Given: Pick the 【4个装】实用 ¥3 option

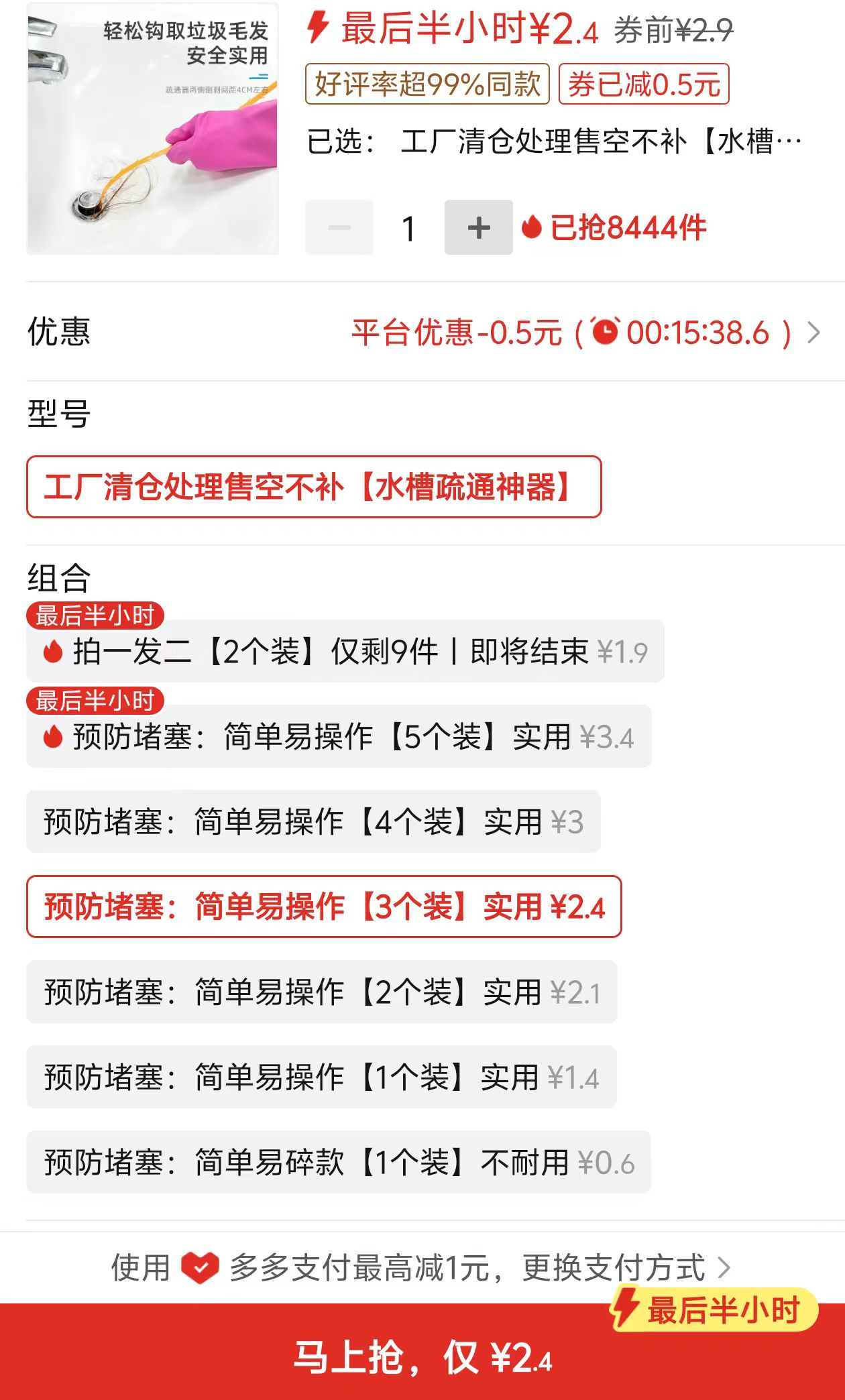Looking at the screenshot, I should point(313,822).
